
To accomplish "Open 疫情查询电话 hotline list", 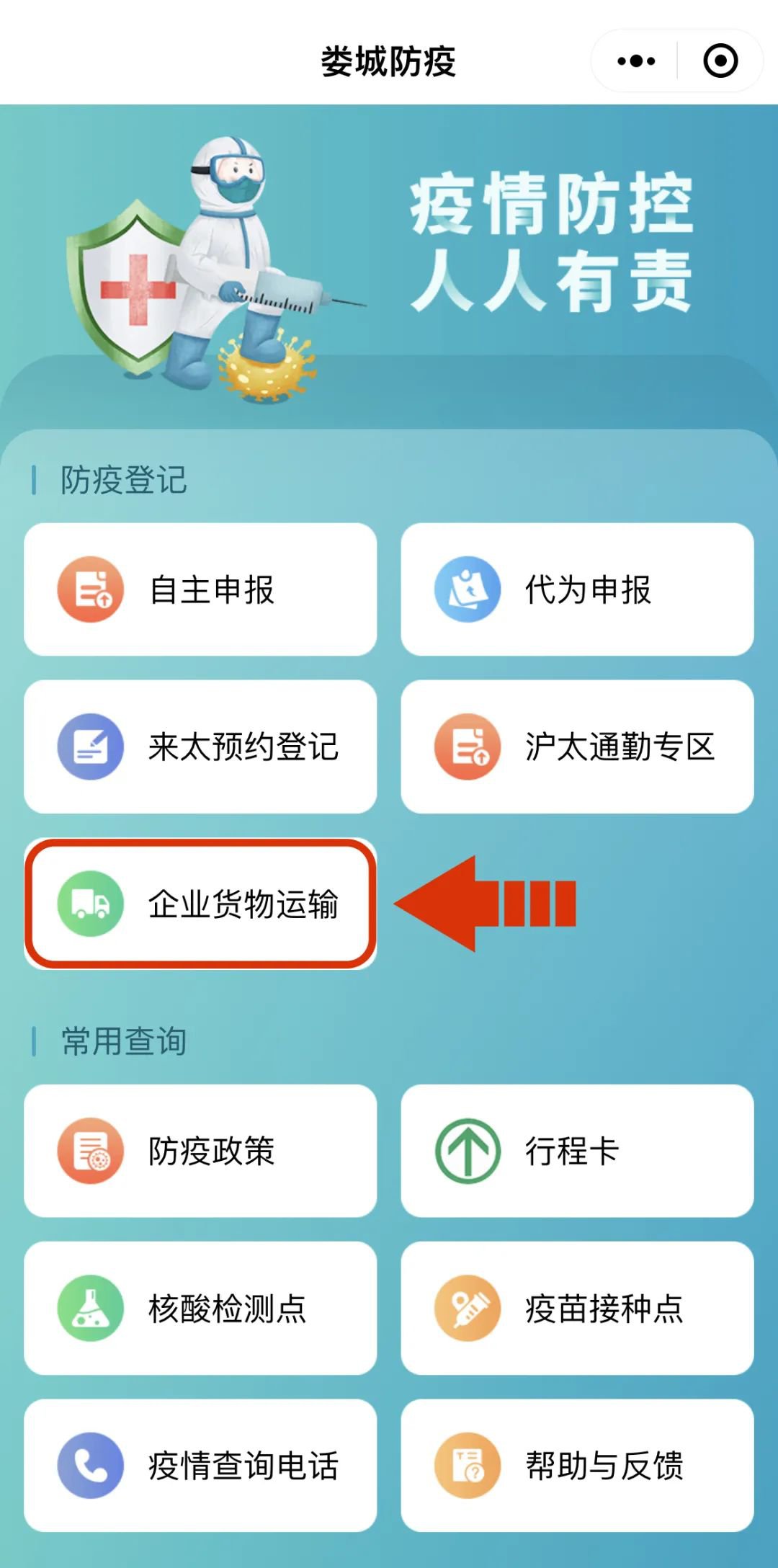I will [200, 1465].
